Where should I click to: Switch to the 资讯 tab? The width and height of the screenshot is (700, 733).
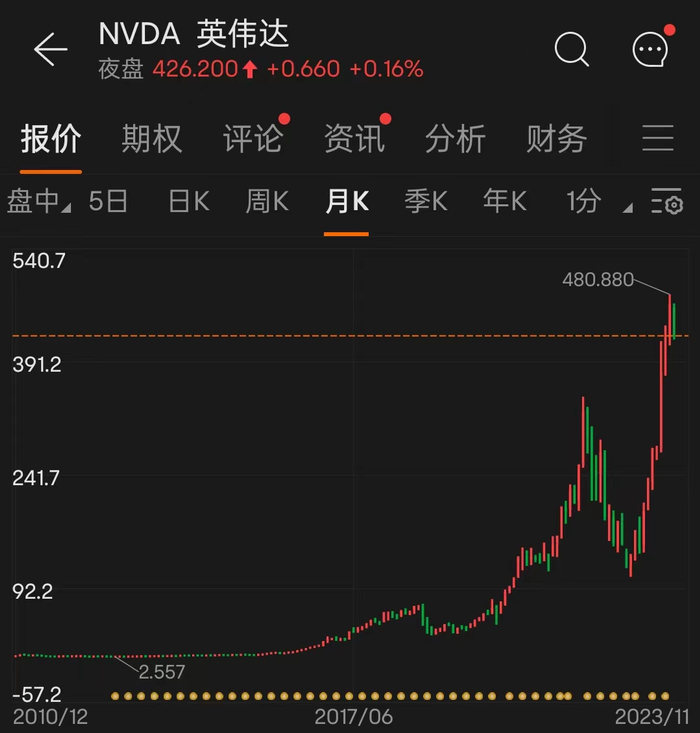tap(354, 139)
